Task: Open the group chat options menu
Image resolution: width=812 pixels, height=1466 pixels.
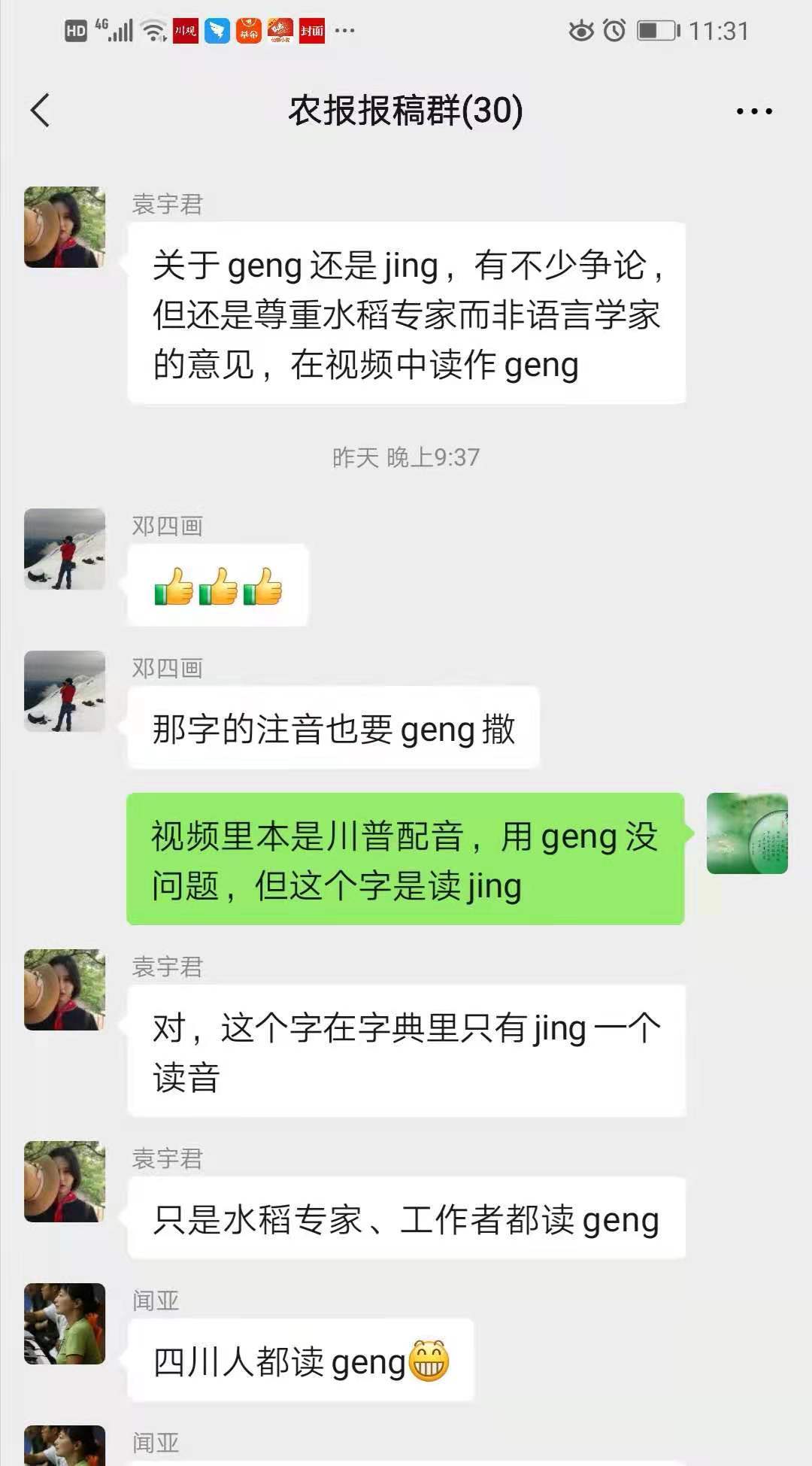Action: click(753, 111)
